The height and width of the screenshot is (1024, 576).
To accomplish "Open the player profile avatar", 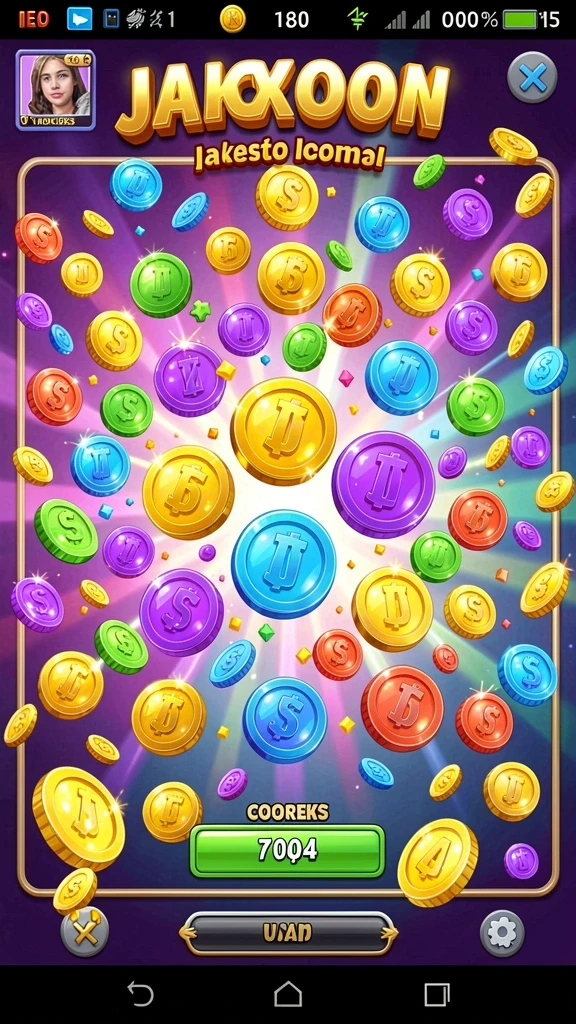I will (56, 90).
